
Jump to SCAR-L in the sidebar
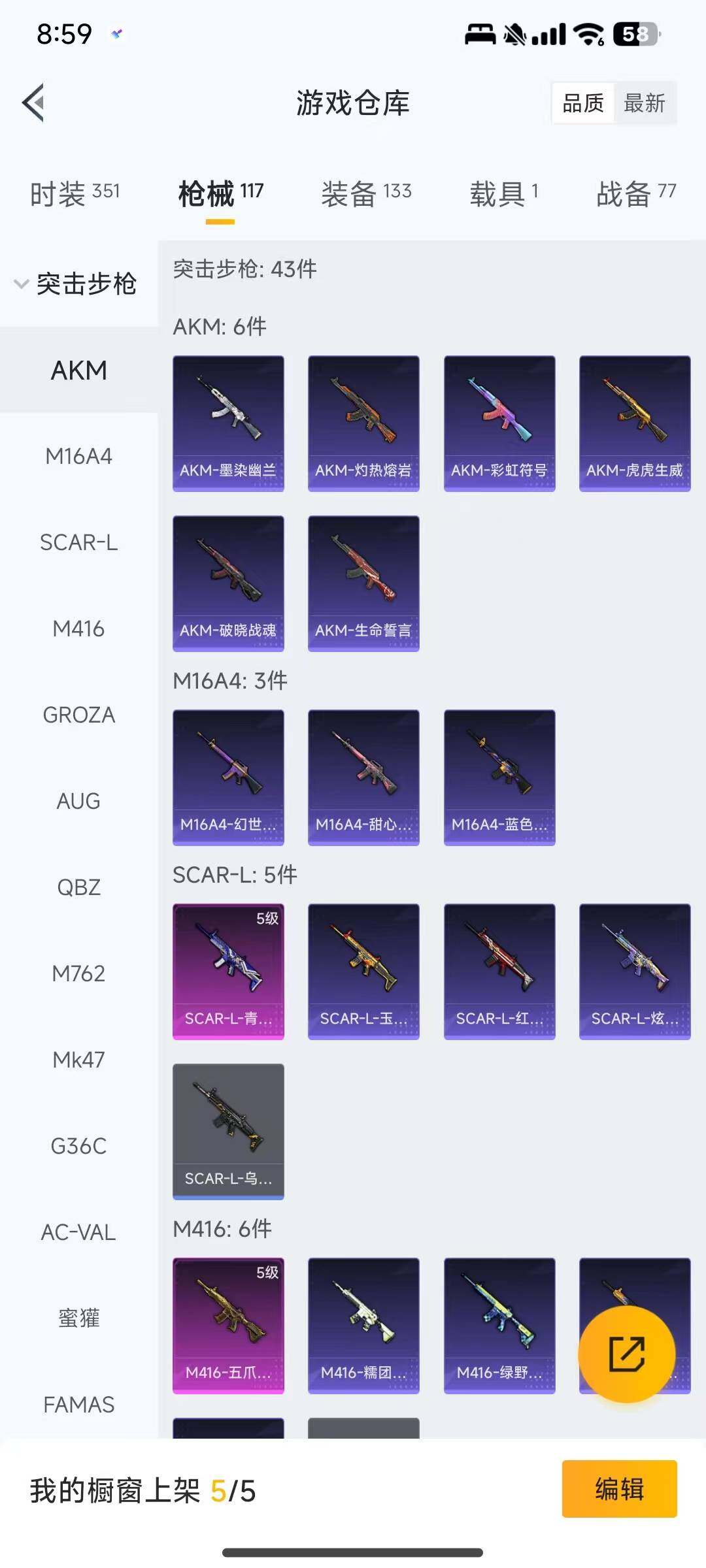pyautogui.click(x=78, y=542)
